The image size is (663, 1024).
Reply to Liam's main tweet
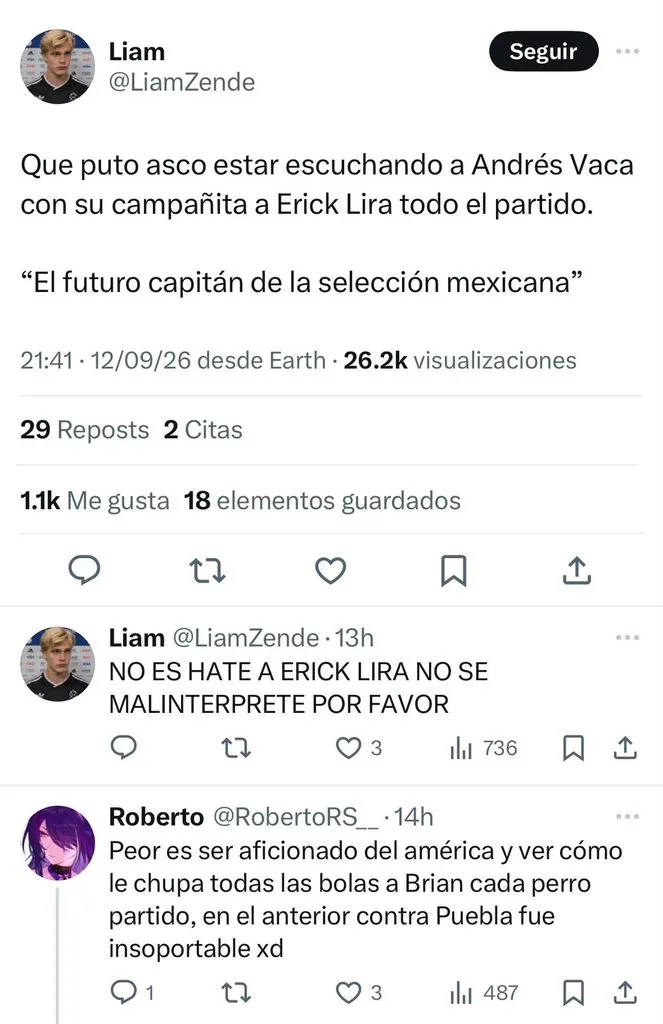click(x=85, y=570)
